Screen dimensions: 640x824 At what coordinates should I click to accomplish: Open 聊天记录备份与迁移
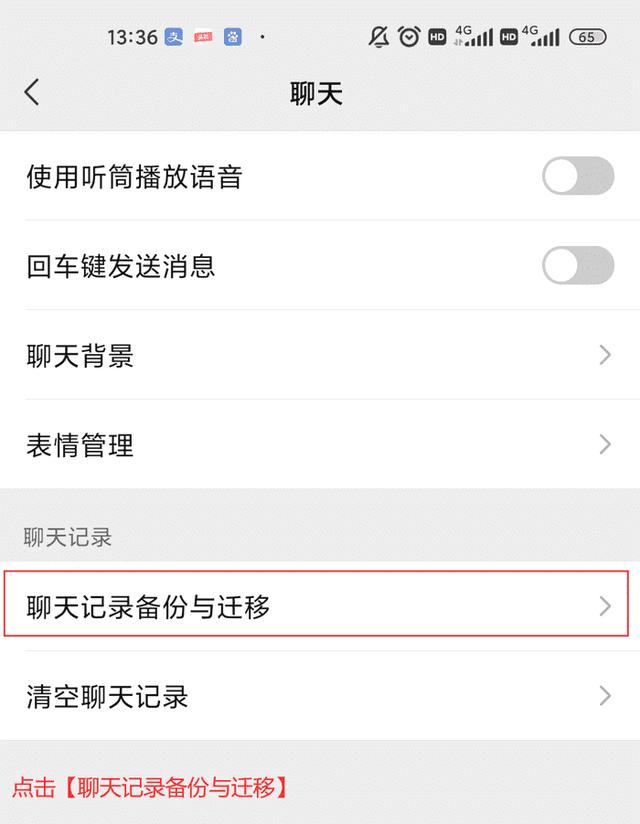coord(320,605)
